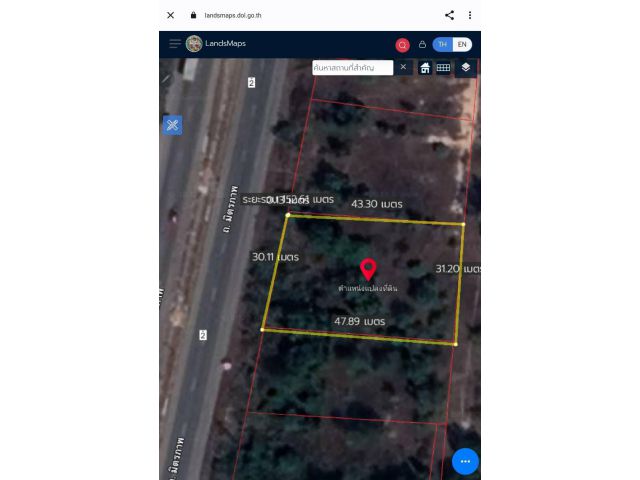Open the measuring tools button
The image size is (640, 480).
172,125
